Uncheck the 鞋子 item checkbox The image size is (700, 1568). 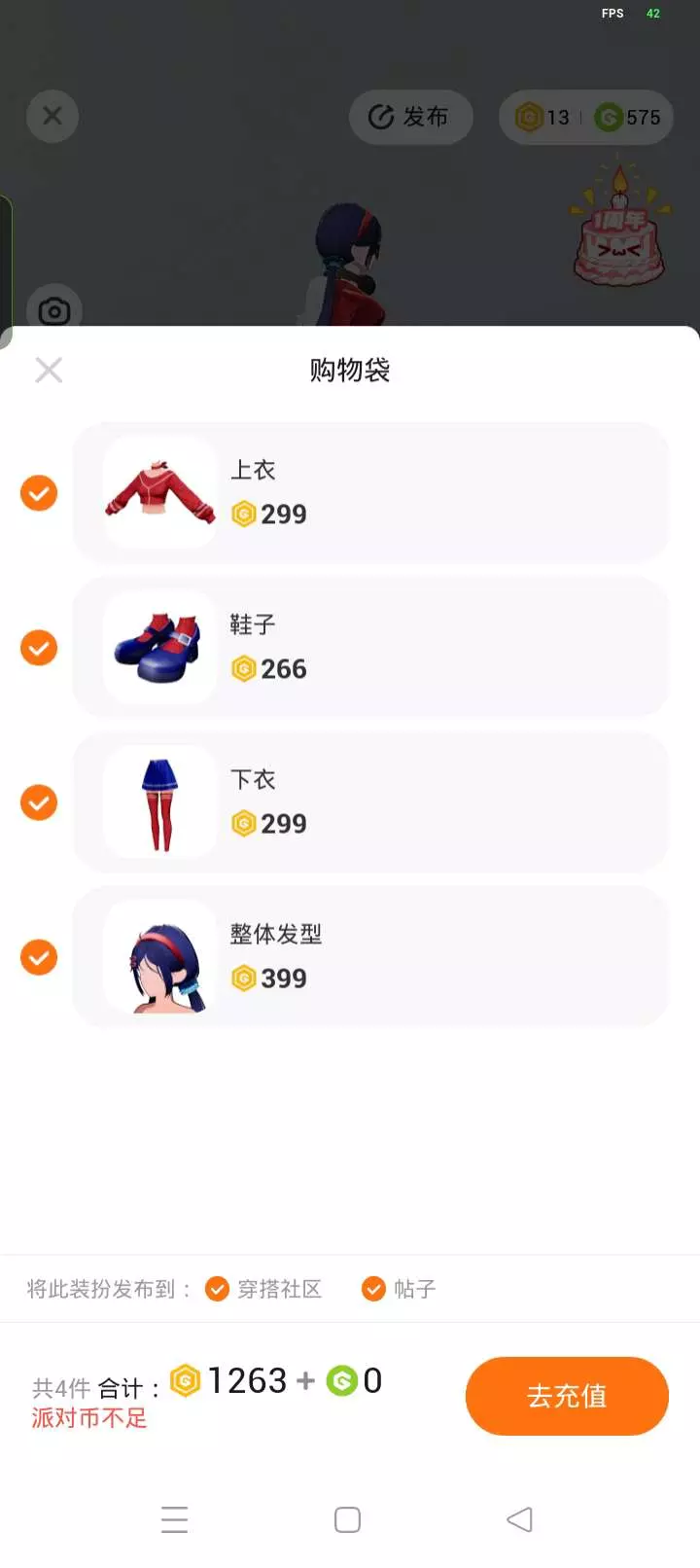(x=39, y=648)
